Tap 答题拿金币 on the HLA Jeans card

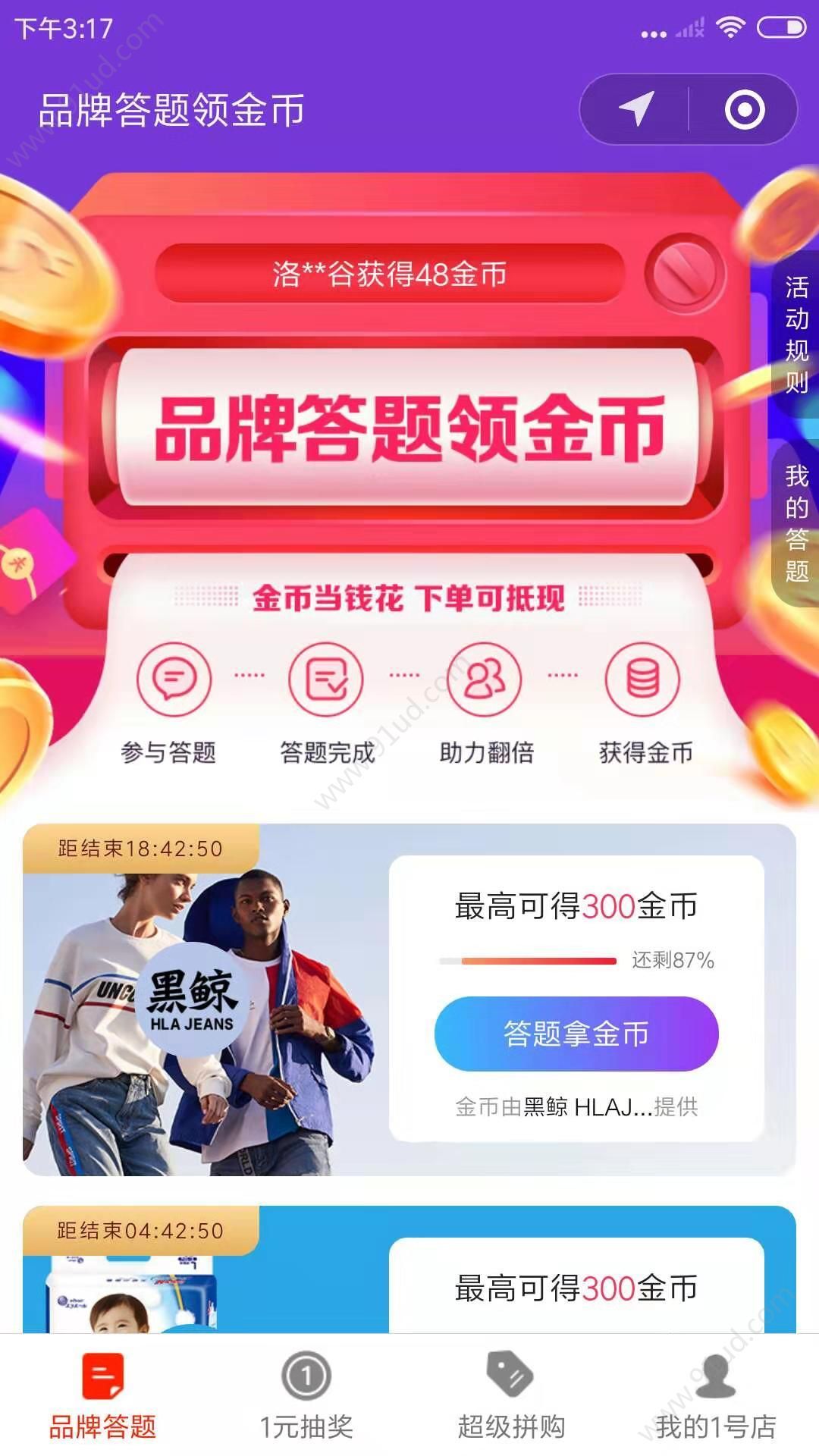point(576,1034)
